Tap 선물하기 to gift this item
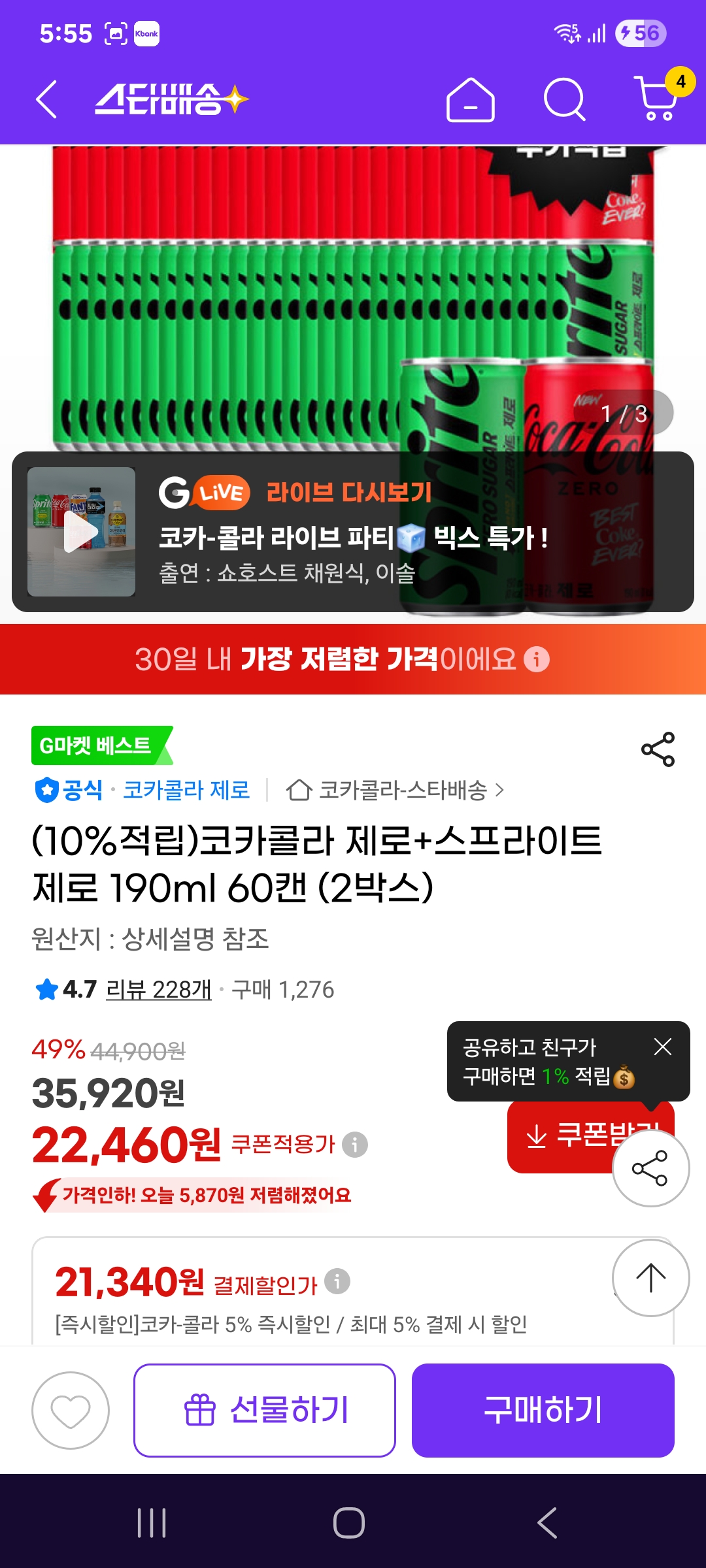The width and height of the screenshot is (706, 1568). pyautogui.click(x=265, y=1411)
